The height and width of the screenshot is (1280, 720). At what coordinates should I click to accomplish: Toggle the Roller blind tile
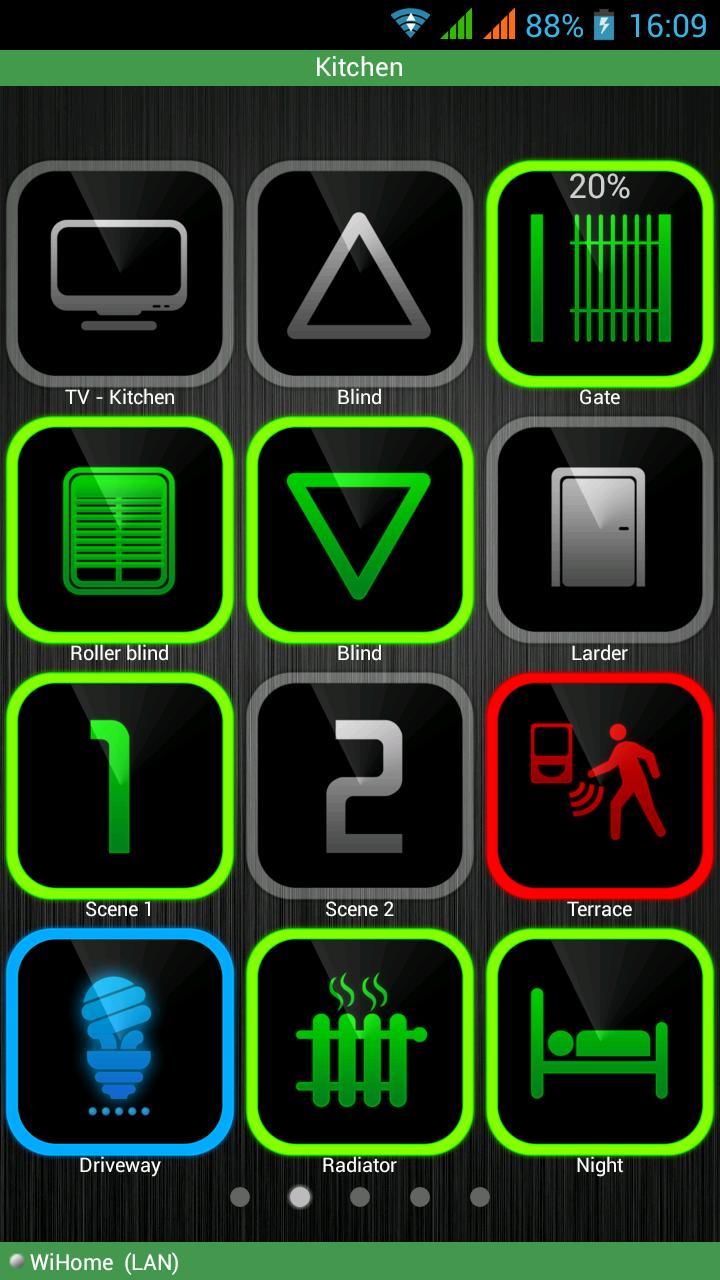point(120,530)
